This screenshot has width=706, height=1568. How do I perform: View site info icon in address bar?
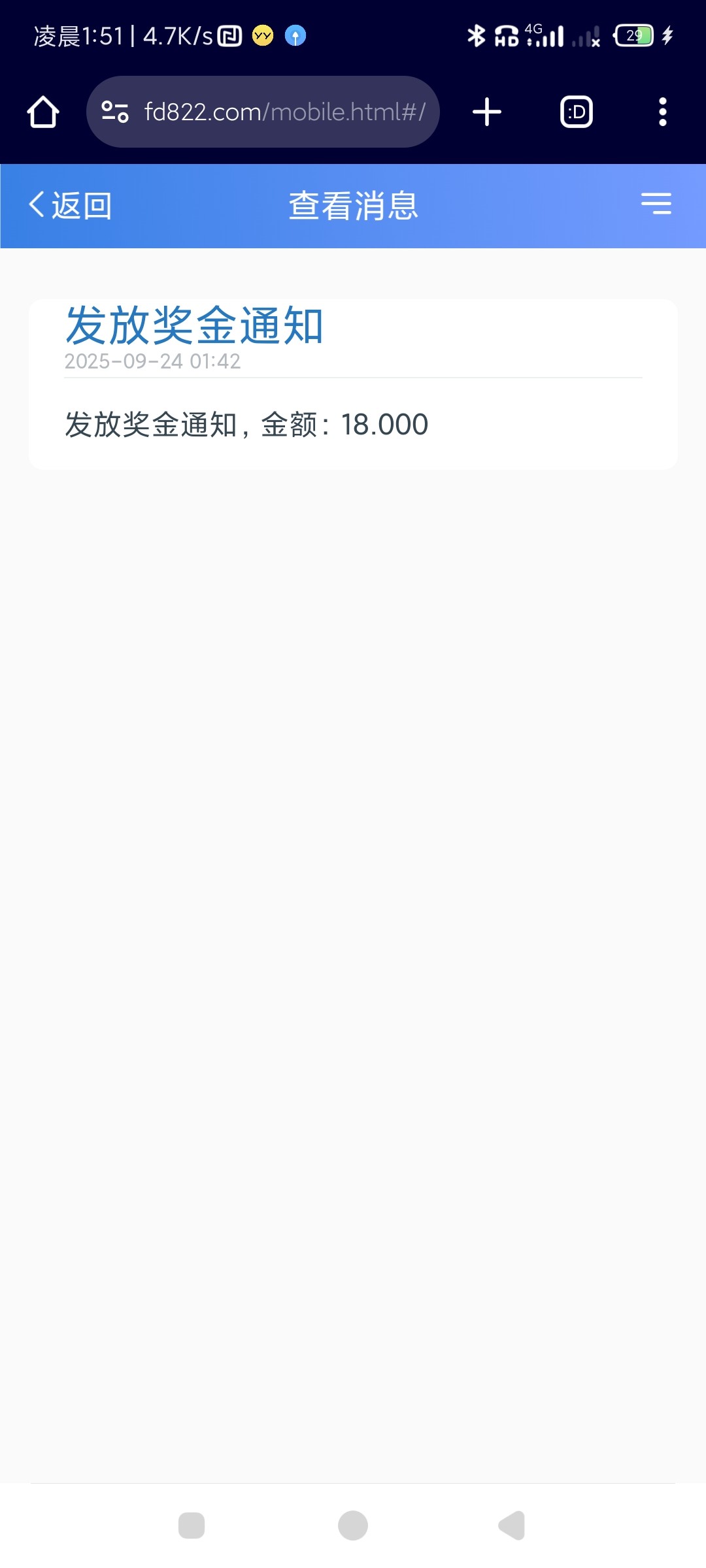(115, 112)
